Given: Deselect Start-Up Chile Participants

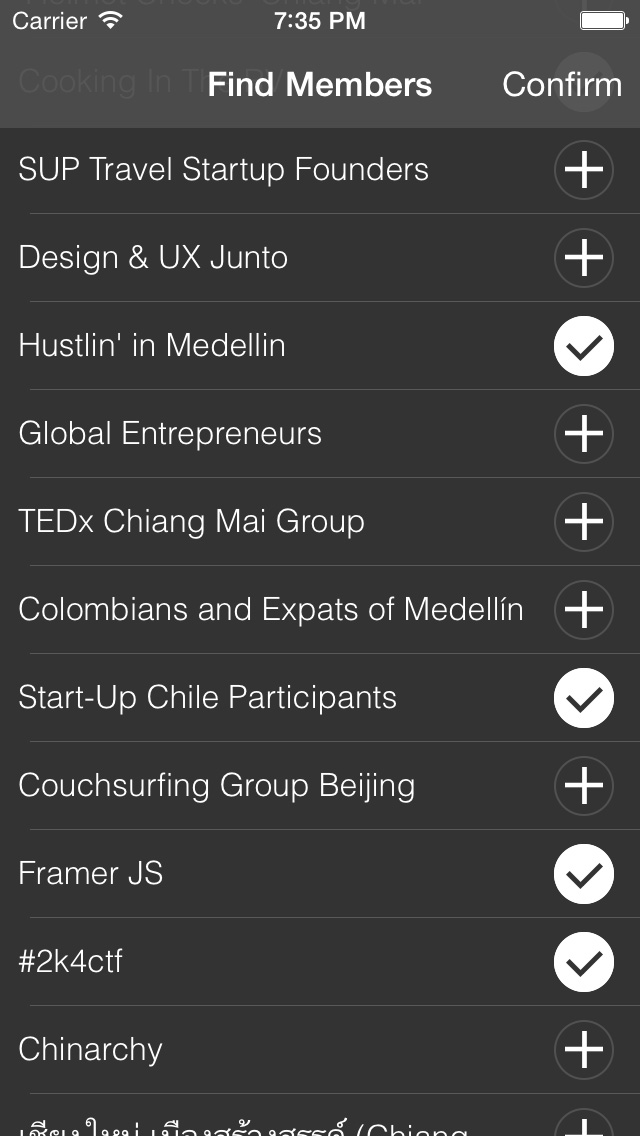Looking at the screenshot, I should coord(584,698).
